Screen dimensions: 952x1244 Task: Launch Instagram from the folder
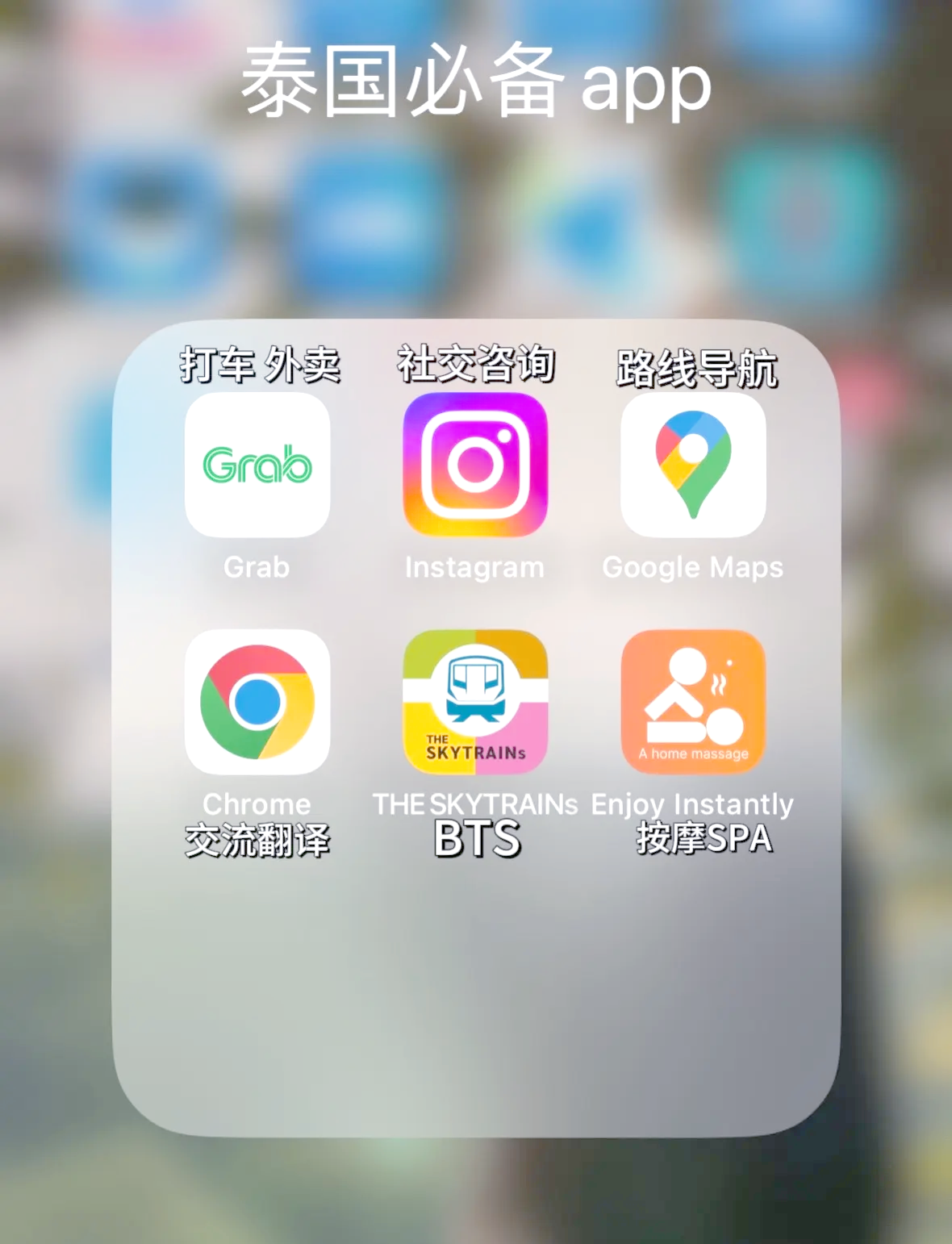[x=475, y=465]
